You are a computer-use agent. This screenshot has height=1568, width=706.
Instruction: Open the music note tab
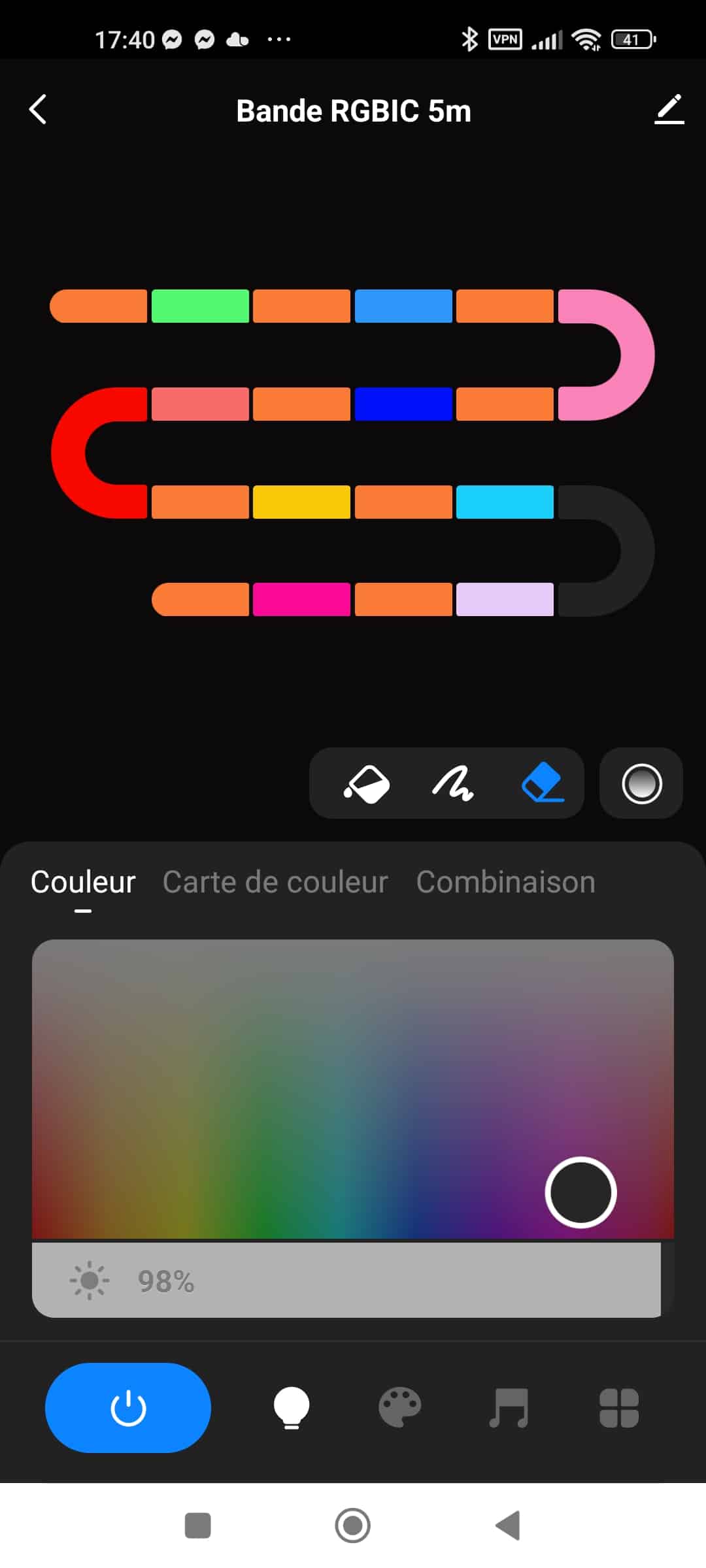pyautogui.click(x=509, y=1407)
